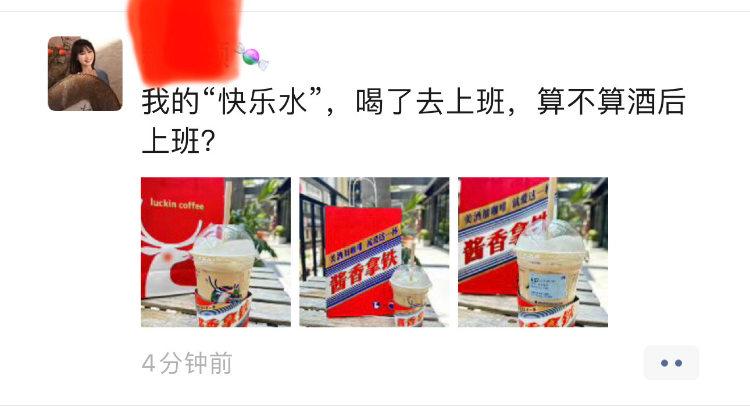The image size is (750, 414).
Task: Open third photo showing cup label
Action: 533,252
